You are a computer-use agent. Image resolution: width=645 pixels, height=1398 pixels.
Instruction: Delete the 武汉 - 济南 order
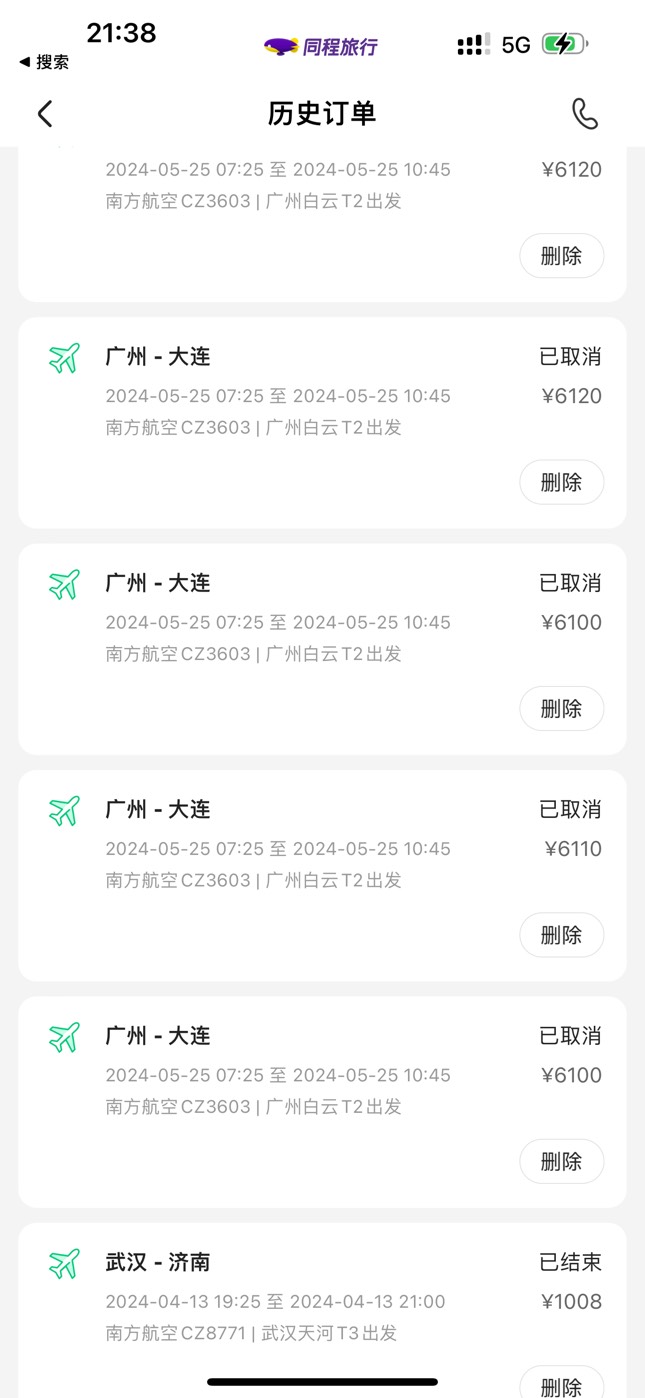(x=561, y=1384)
